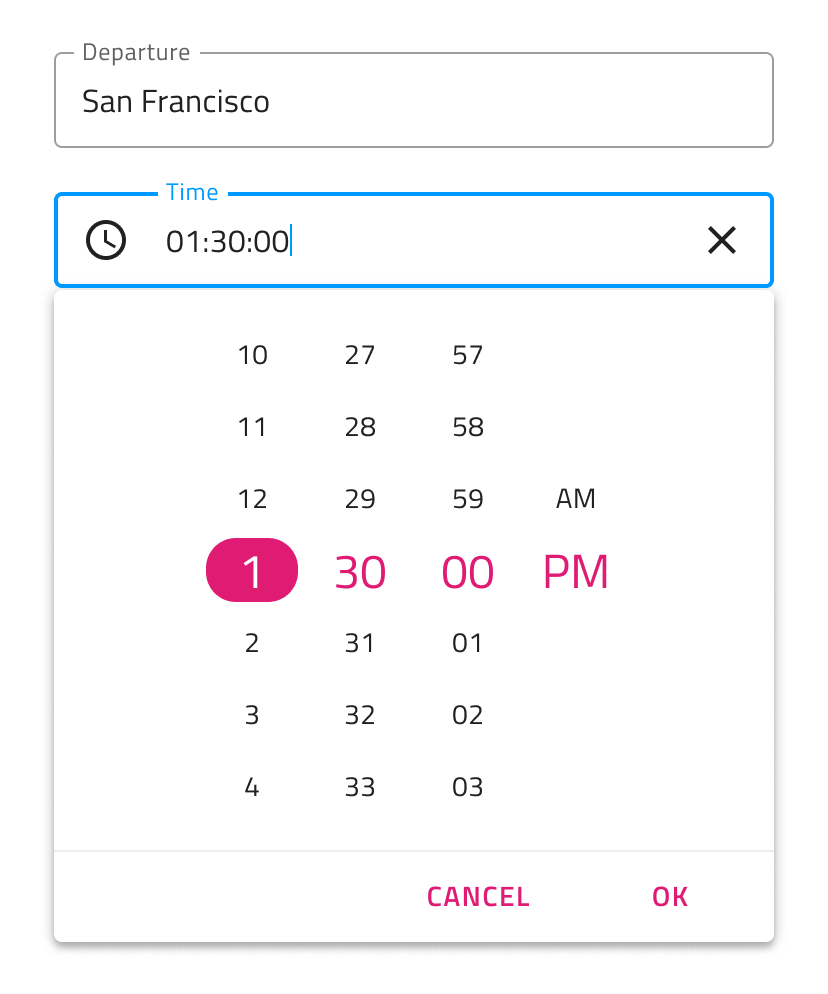Click the Departure field showing San Francisco

coord(413,100)
